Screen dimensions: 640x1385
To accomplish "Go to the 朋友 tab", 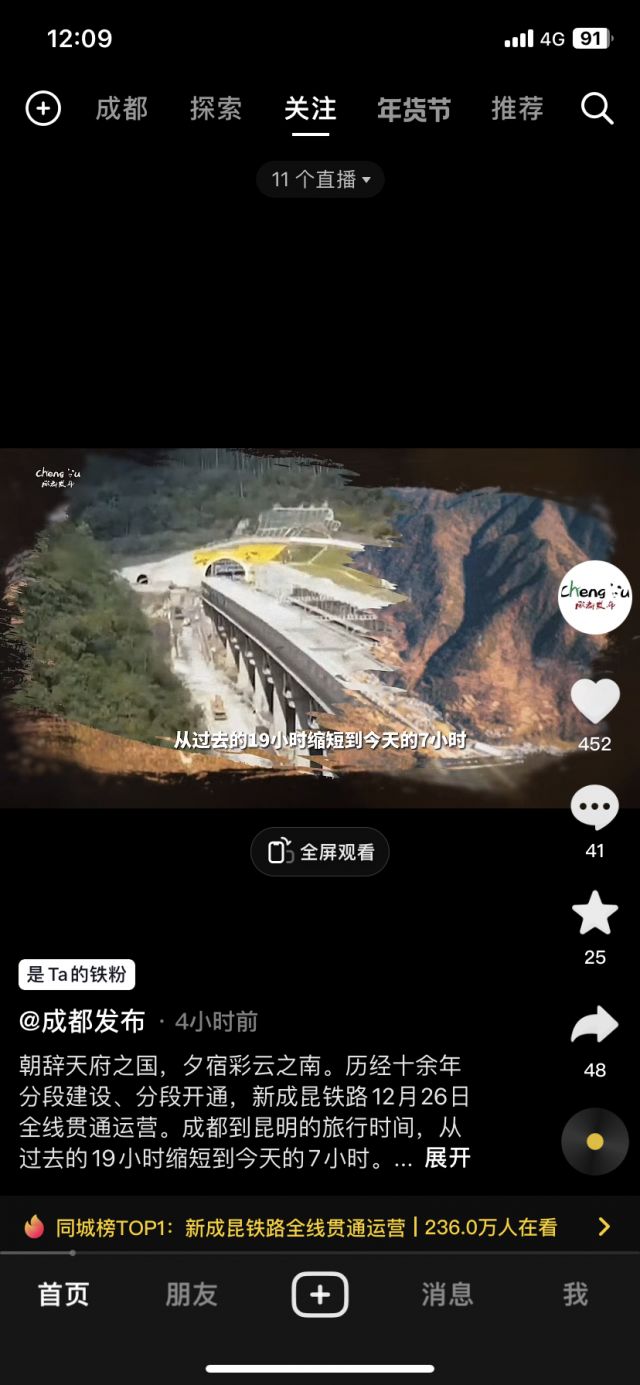I will 191,1294.
